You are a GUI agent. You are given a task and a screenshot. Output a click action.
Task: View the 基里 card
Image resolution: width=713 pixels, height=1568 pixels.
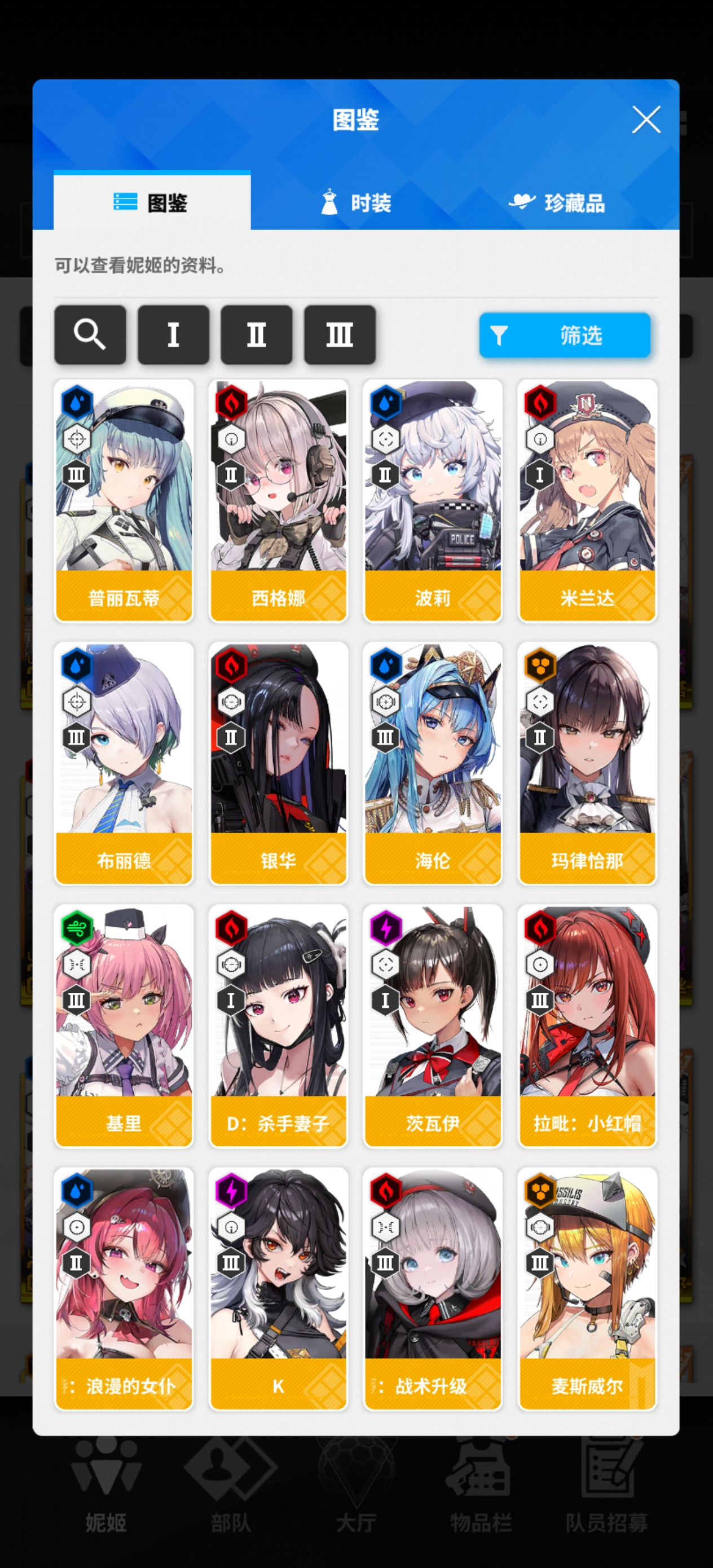coord(124,1025)
